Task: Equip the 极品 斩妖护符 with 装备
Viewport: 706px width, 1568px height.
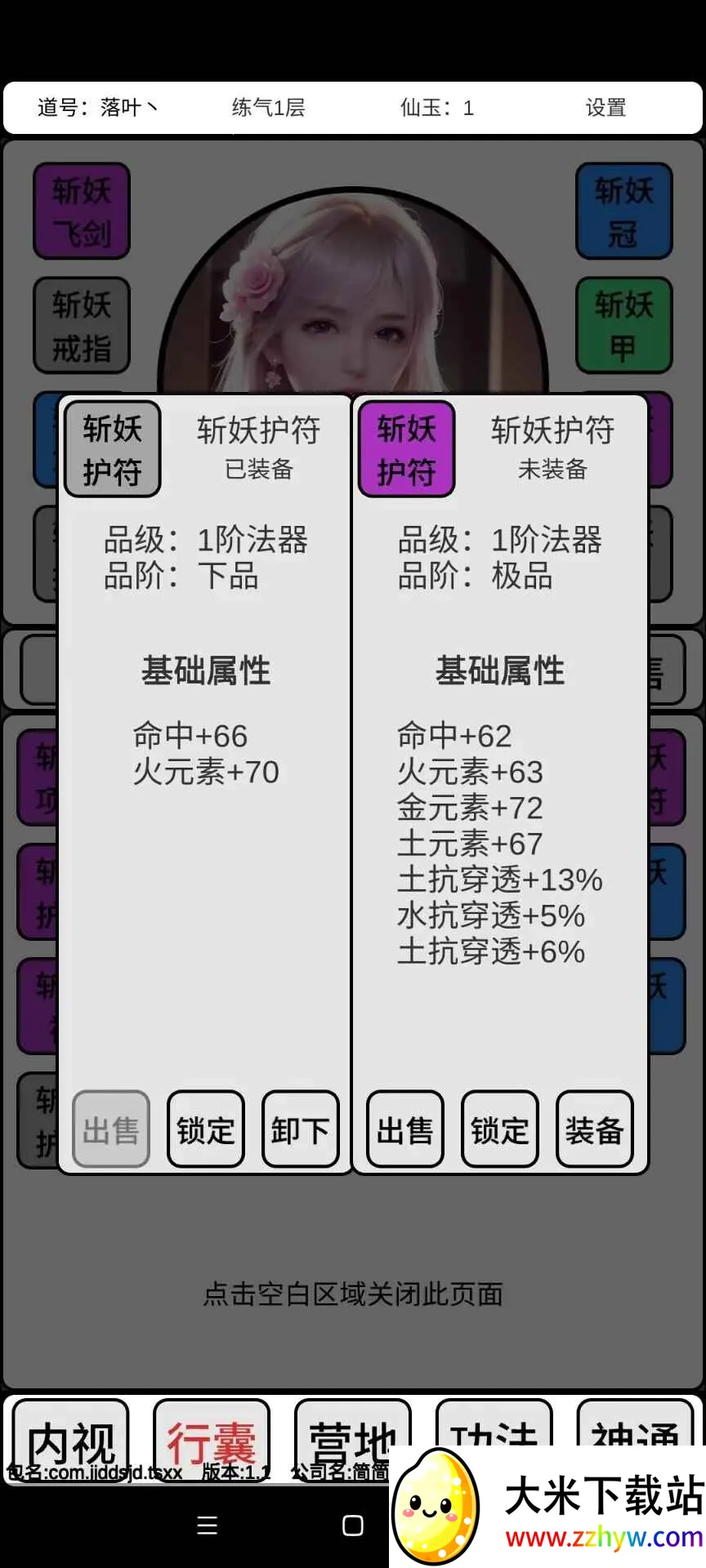Action: tap(594, 1129)
